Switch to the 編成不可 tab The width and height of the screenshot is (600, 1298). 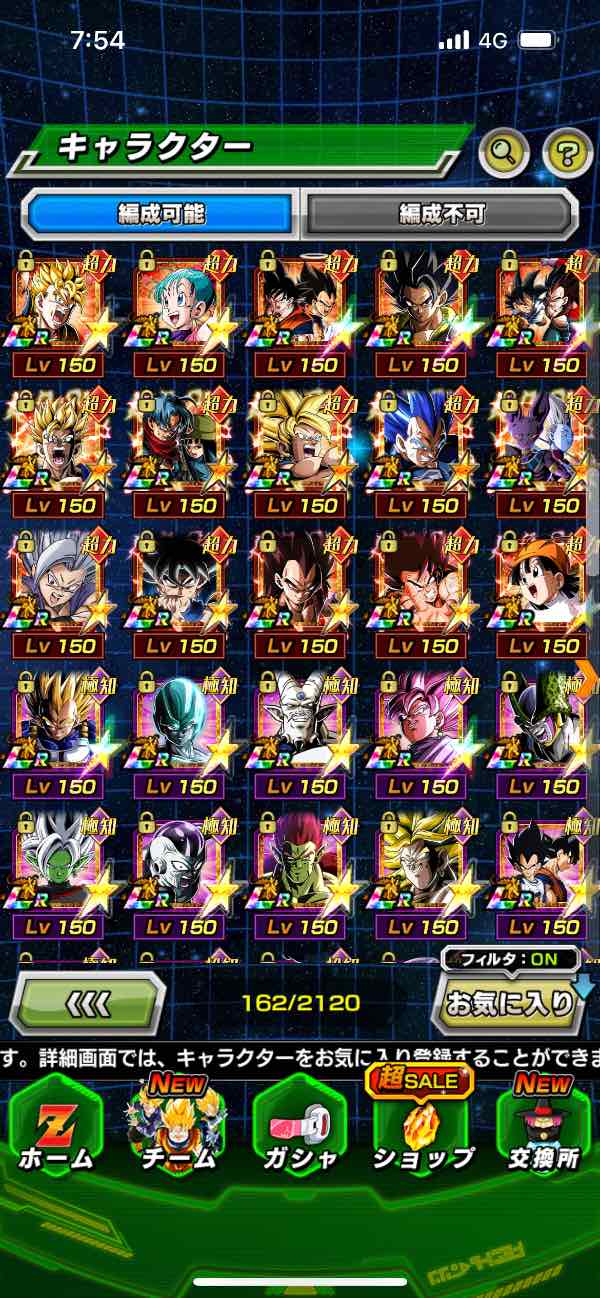tap(441, 213)
